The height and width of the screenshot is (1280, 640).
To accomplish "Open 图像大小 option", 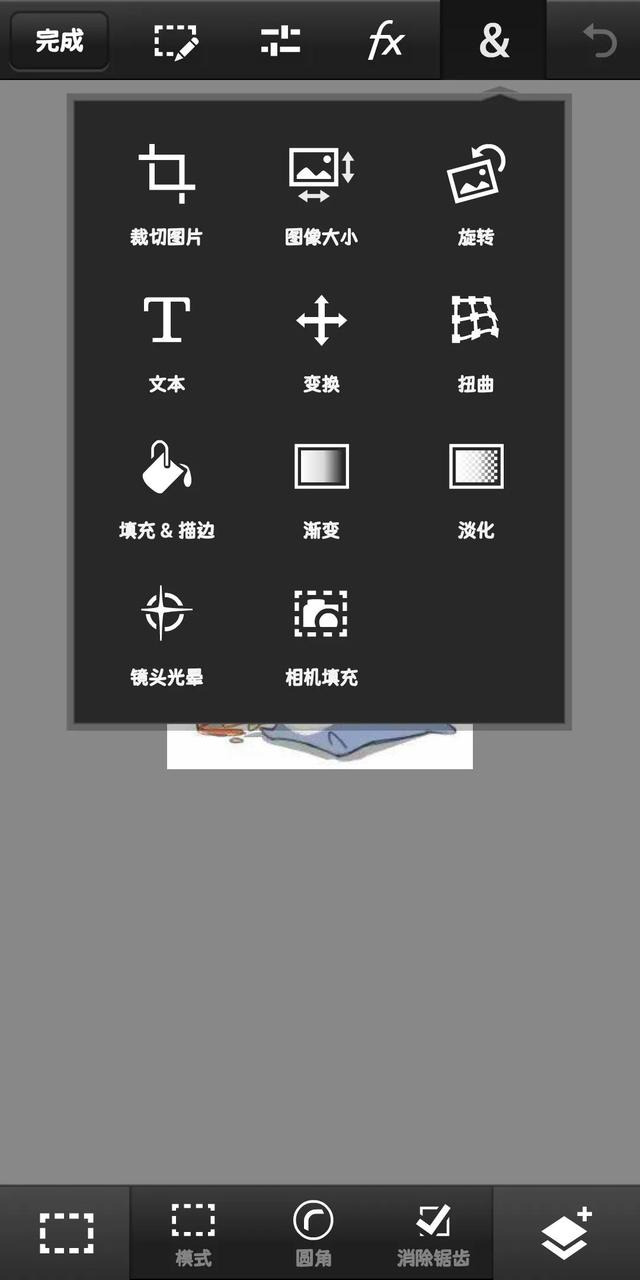I will tap(321, 196).
